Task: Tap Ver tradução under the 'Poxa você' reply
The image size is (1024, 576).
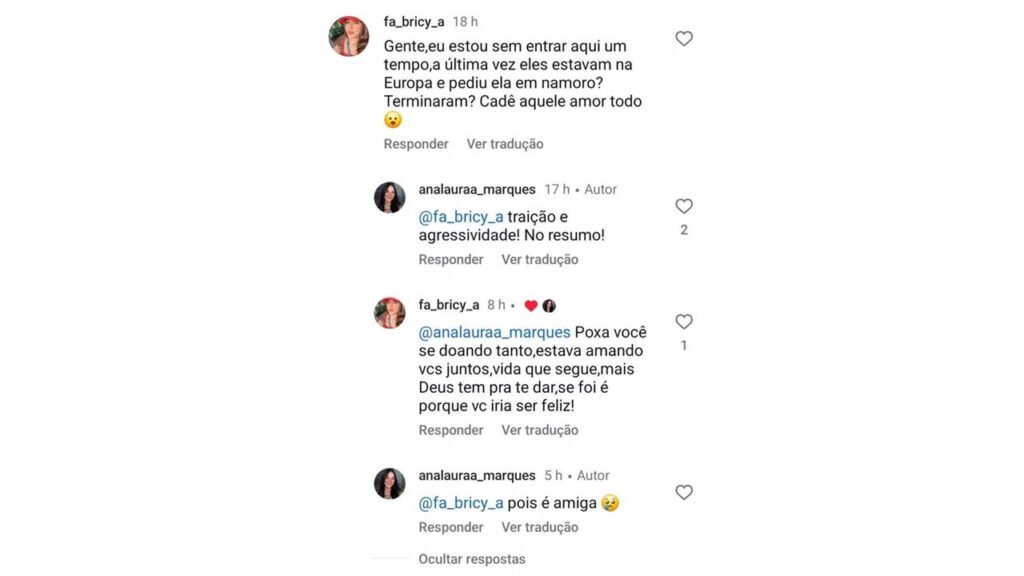Action: click(540, 430)
